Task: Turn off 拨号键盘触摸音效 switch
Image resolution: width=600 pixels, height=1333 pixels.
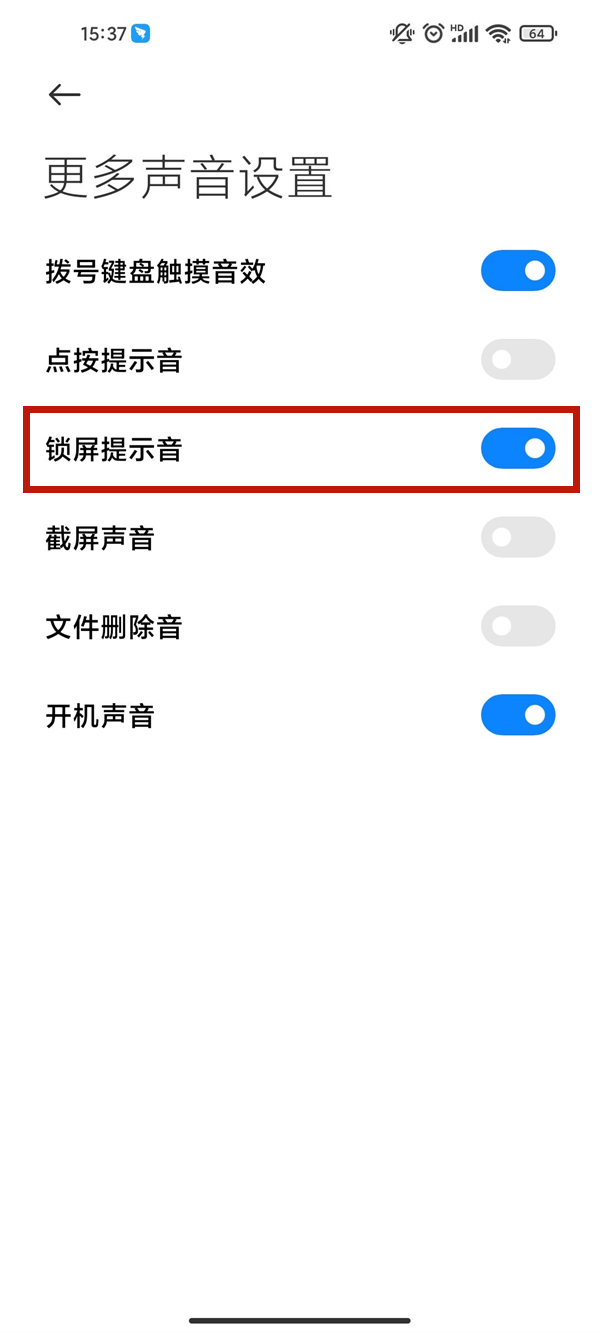Action: (x=517, y=271)
